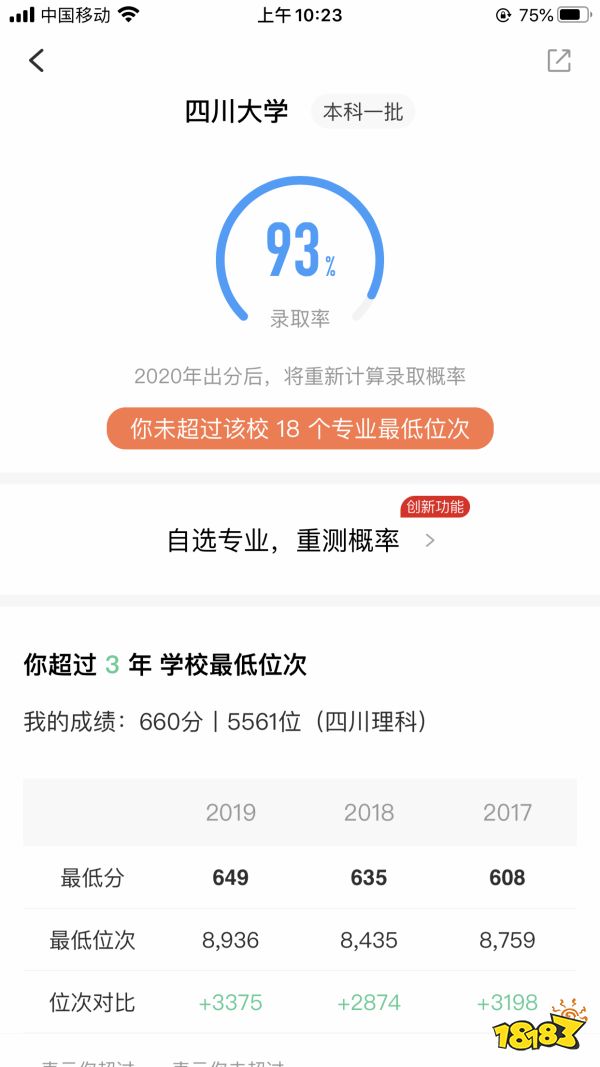Tap the orange 你未超过该校 18 个专业最低位次 banner
The image size is (600, 1067).
[300, 429]
